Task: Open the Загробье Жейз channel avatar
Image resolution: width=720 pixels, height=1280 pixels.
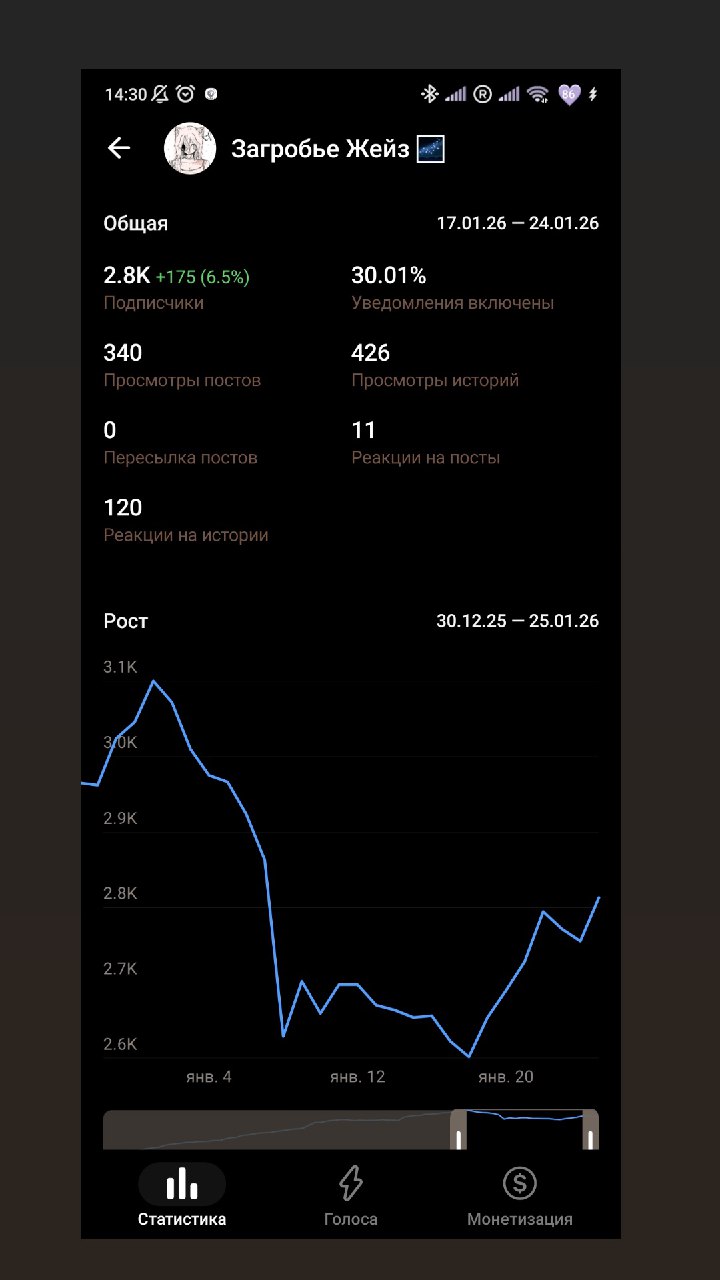Action: click(190, 148)
